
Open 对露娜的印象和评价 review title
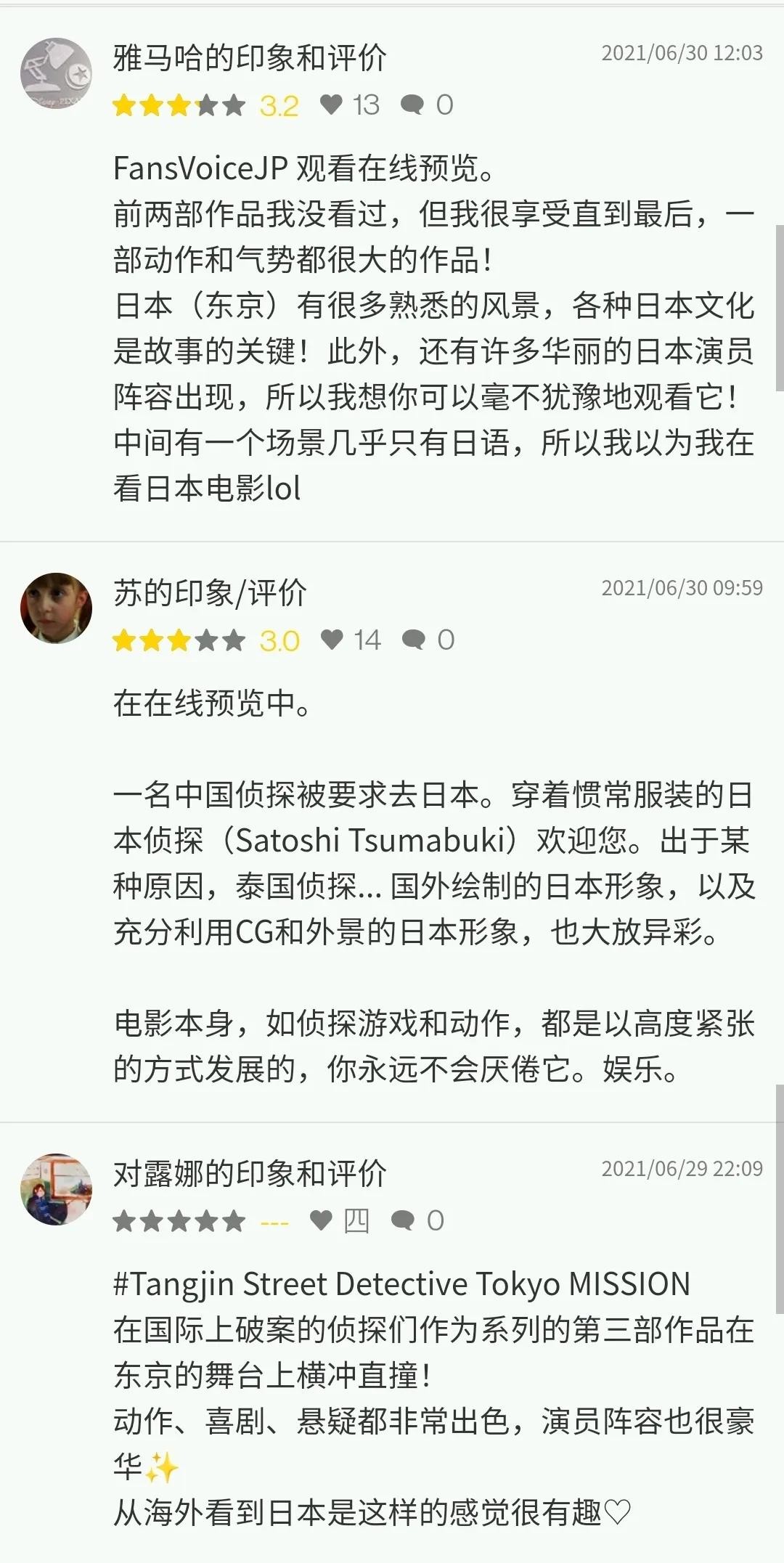tap(250, 1174)
